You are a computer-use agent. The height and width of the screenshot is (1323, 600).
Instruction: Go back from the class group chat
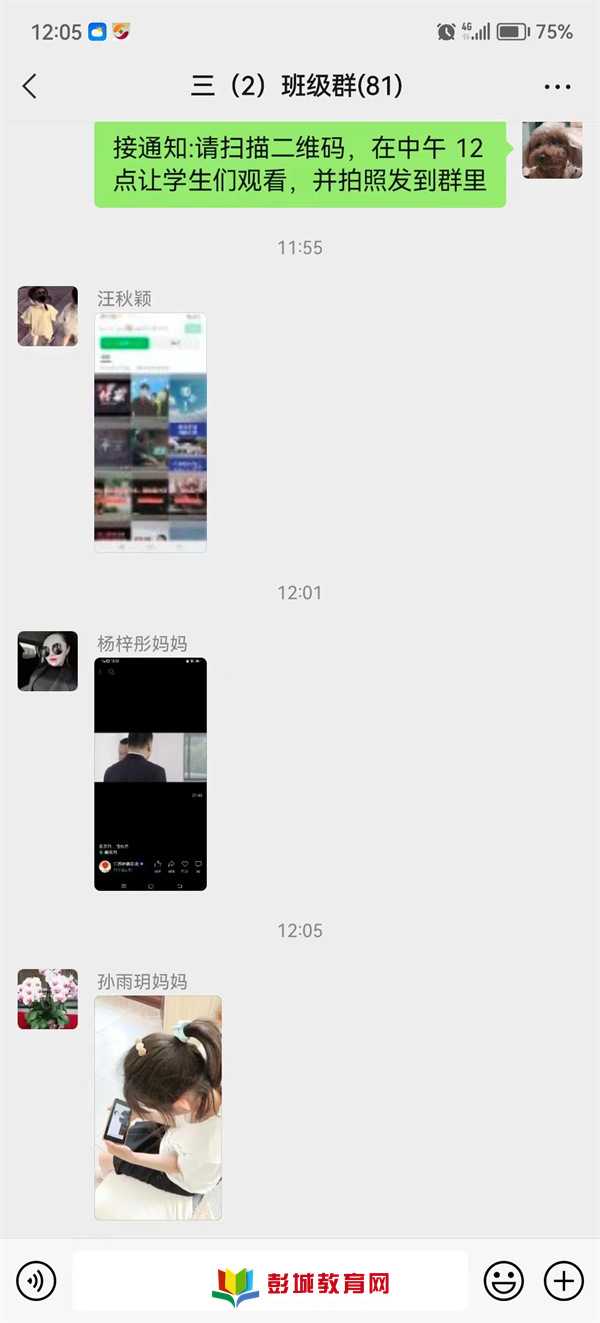[x=30, y=86]
